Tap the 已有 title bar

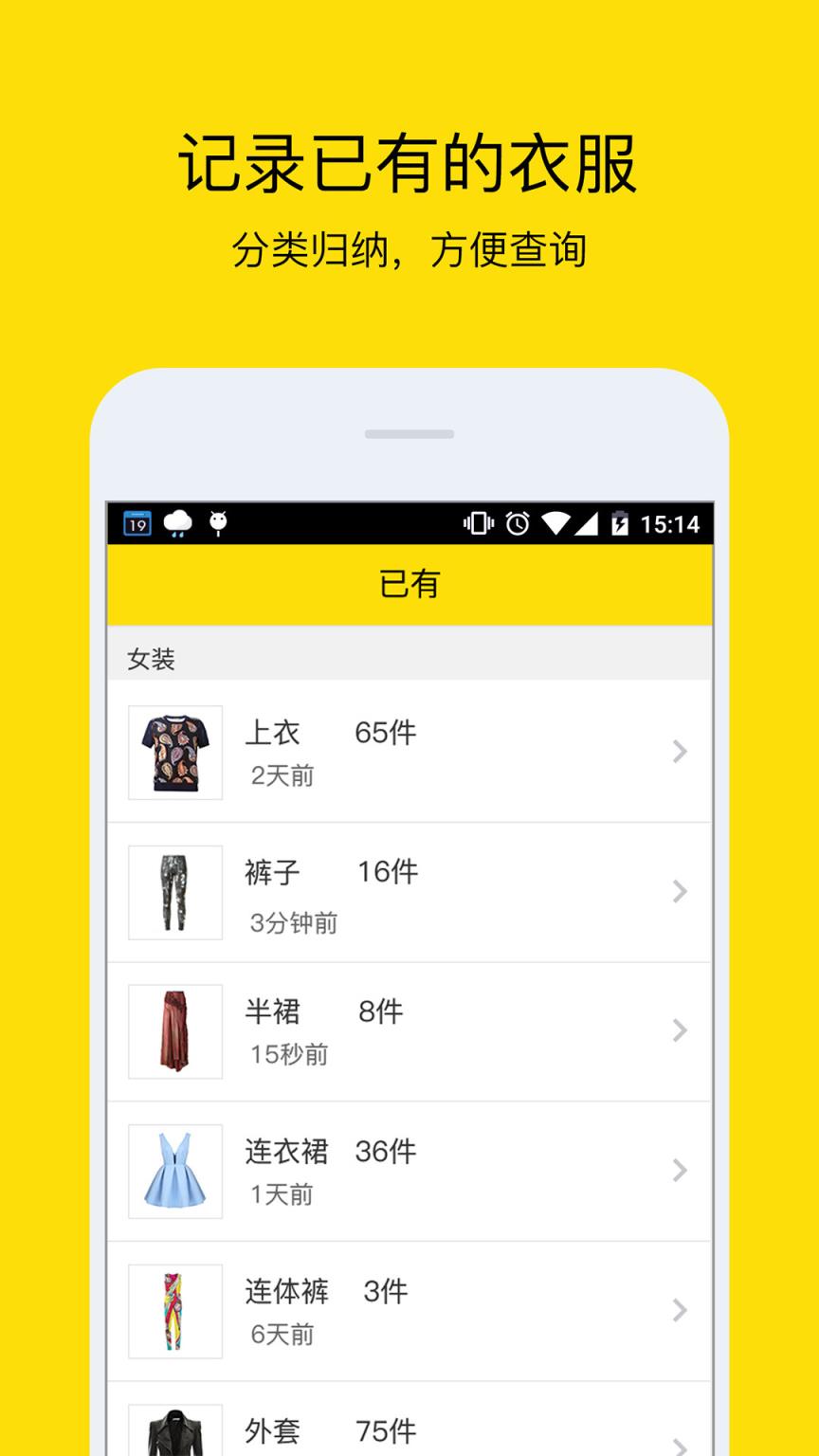click(x=409, y=584)
